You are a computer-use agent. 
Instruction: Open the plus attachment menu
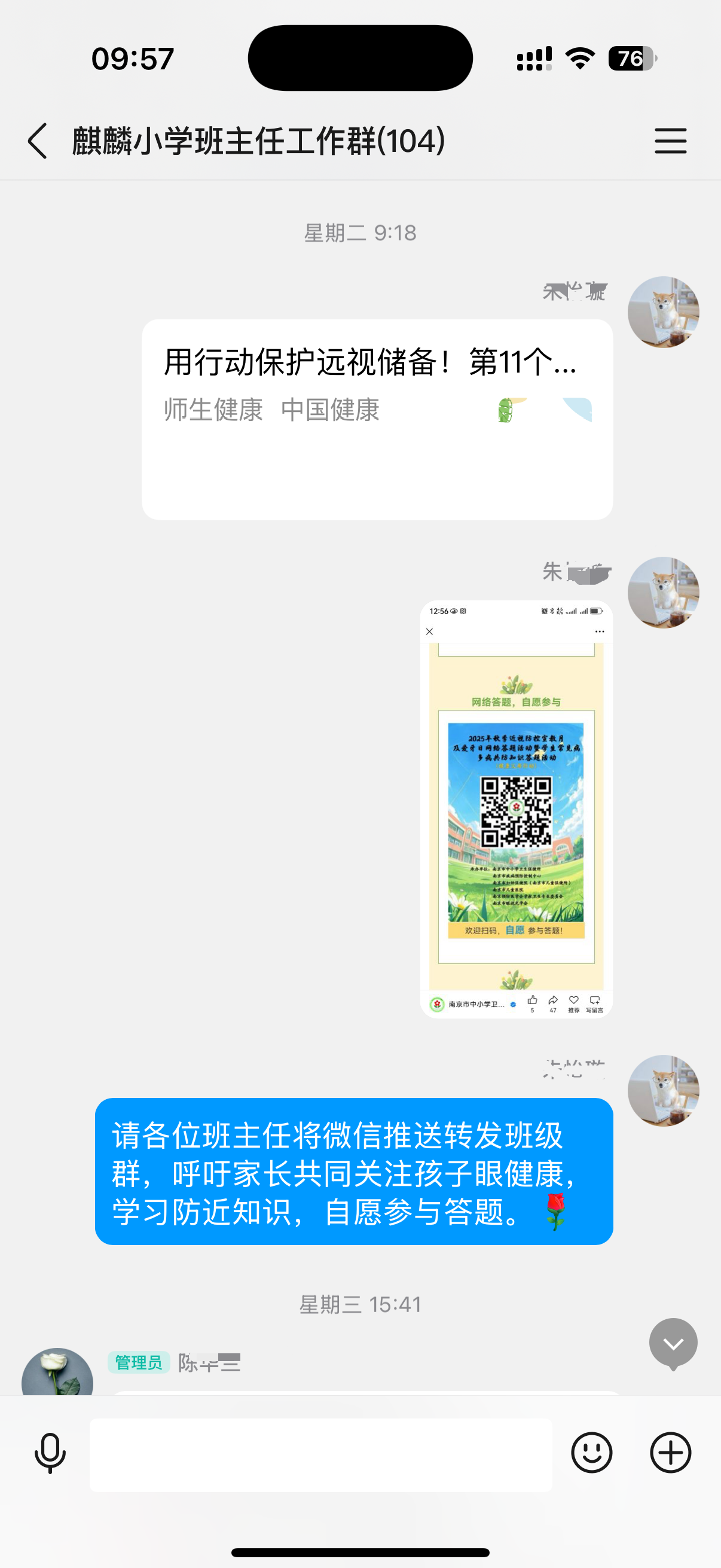(x=671, y=1453)
